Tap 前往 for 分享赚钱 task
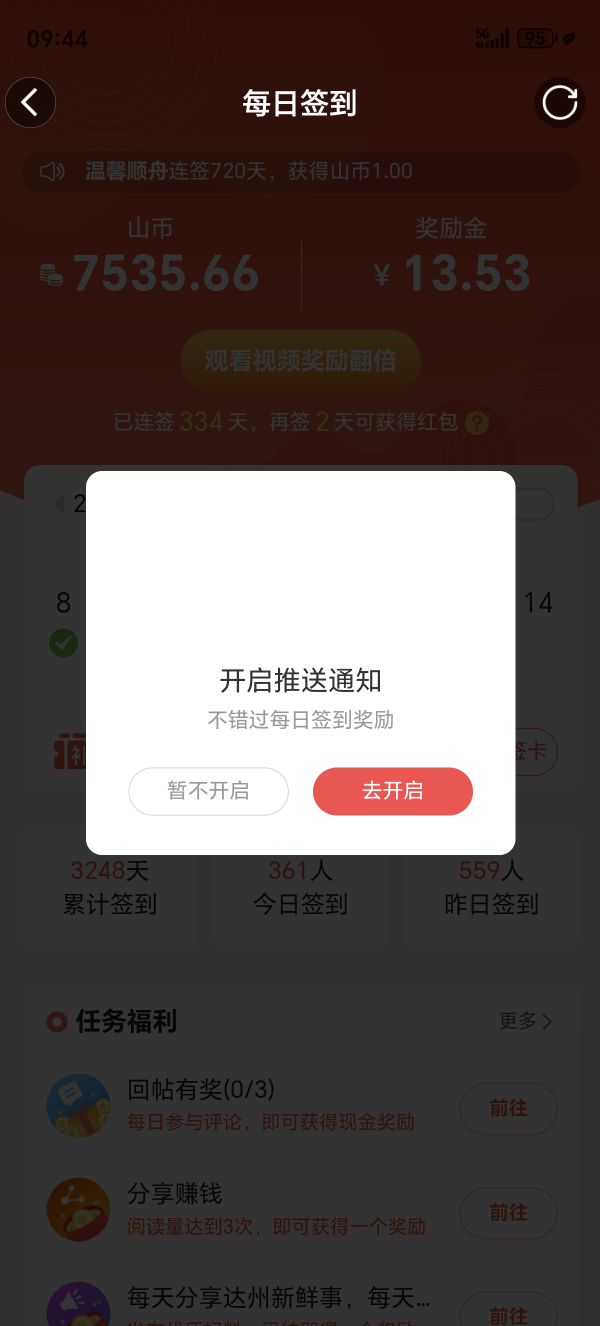 tap(508, 1212)
